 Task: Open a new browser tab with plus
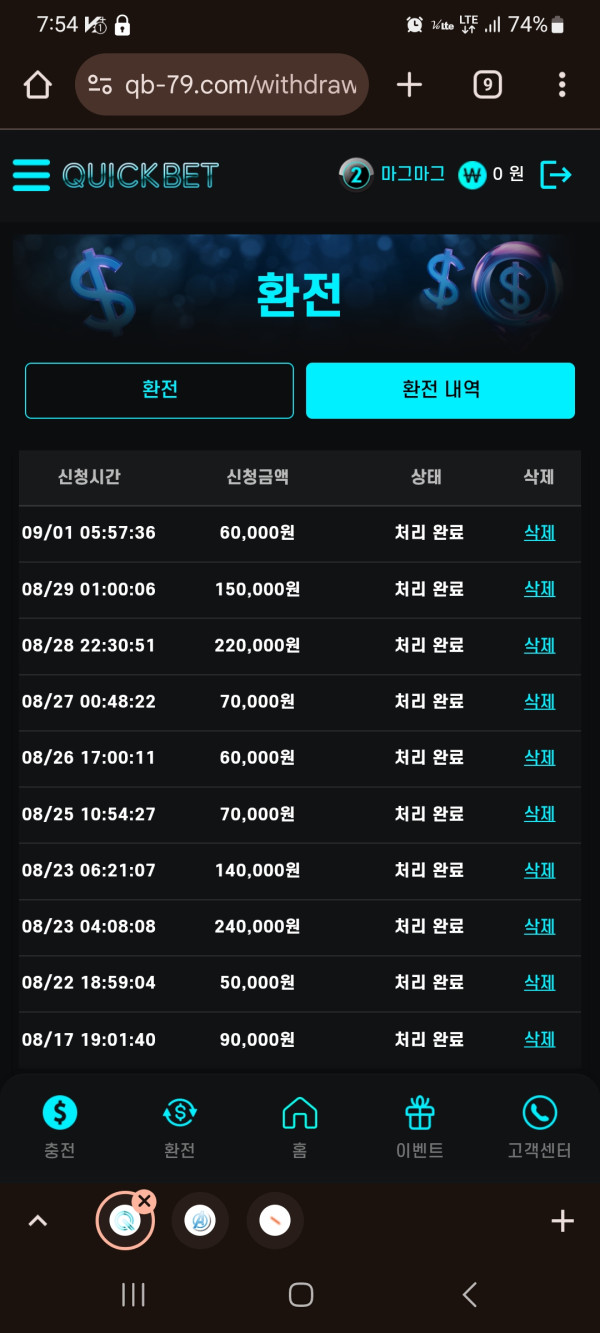[x=409, y=85]
